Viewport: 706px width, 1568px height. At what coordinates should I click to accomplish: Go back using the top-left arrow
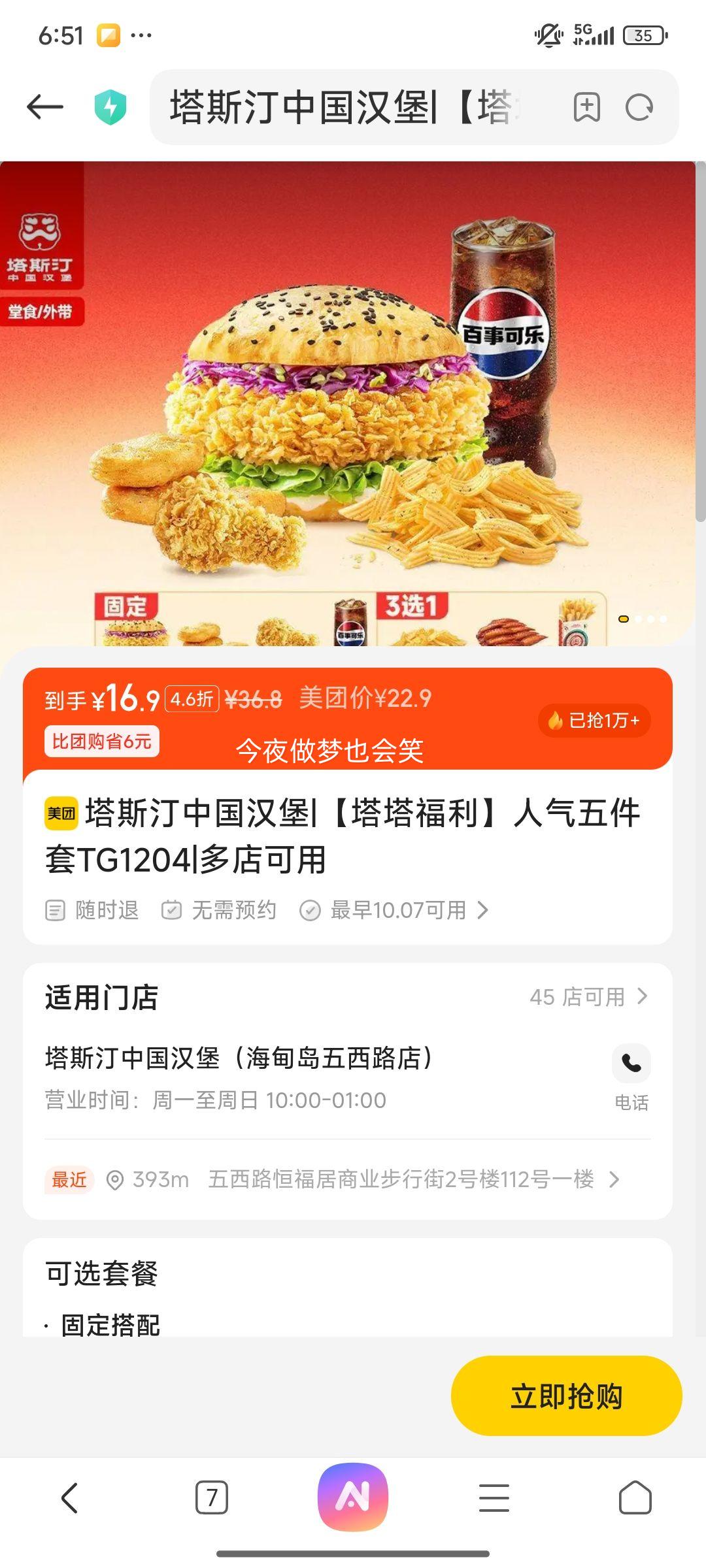coord(44,107)
